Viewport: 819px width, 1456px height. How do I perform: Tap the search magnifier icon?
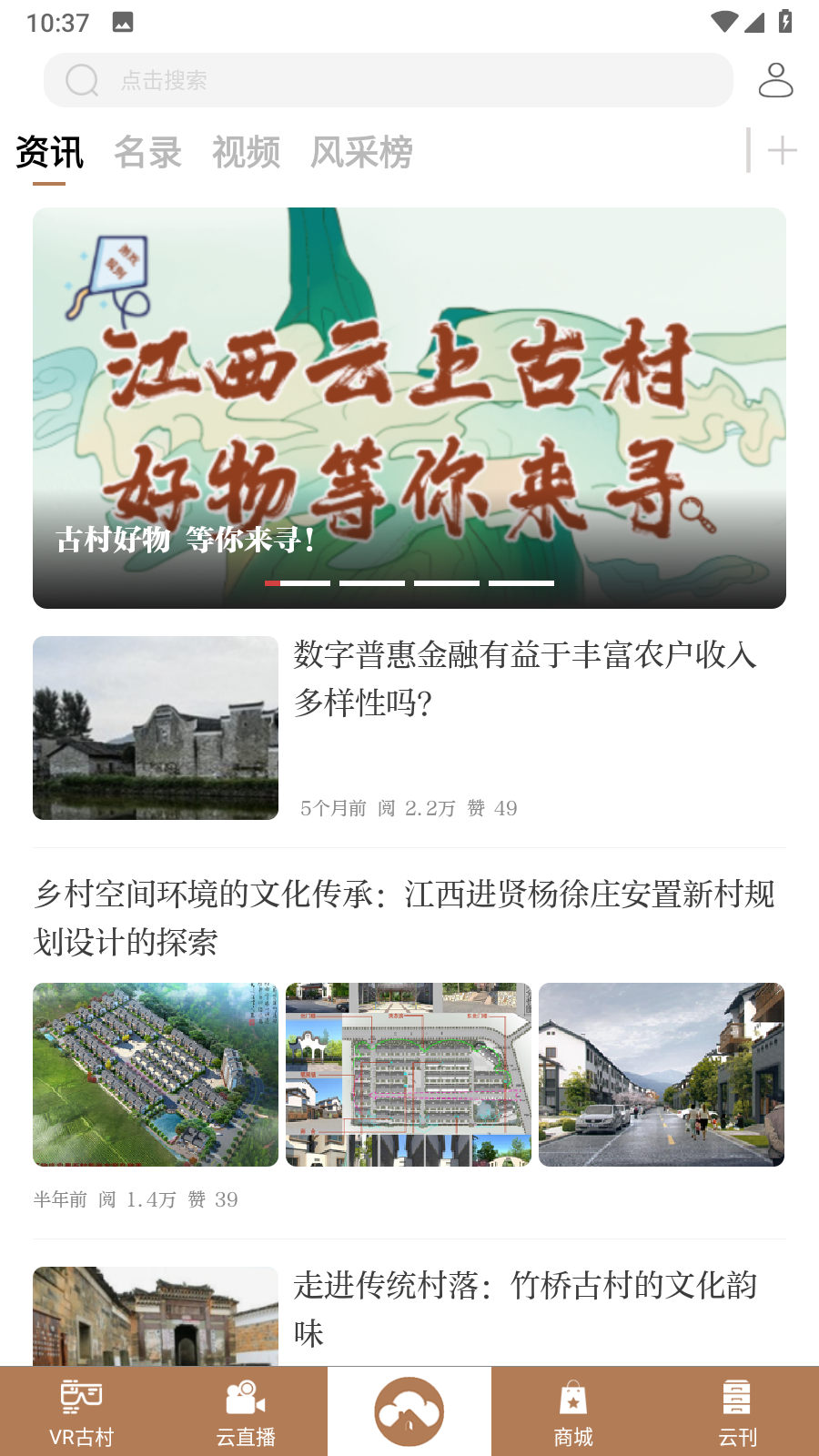pyautogui.click(x=82, y=80)
